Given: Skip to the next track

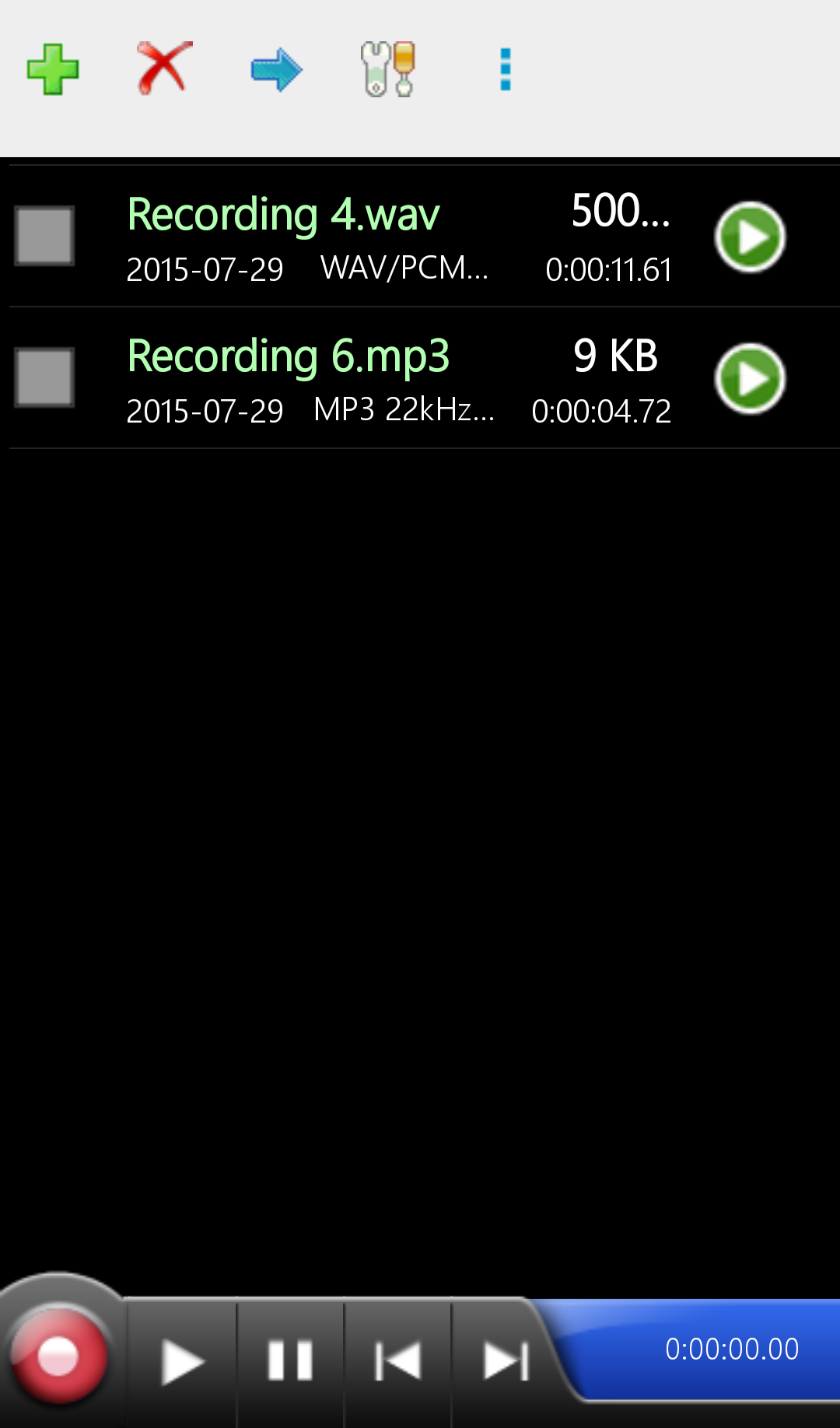Looking at the screenshot, I should click(x=506, y=1362).
